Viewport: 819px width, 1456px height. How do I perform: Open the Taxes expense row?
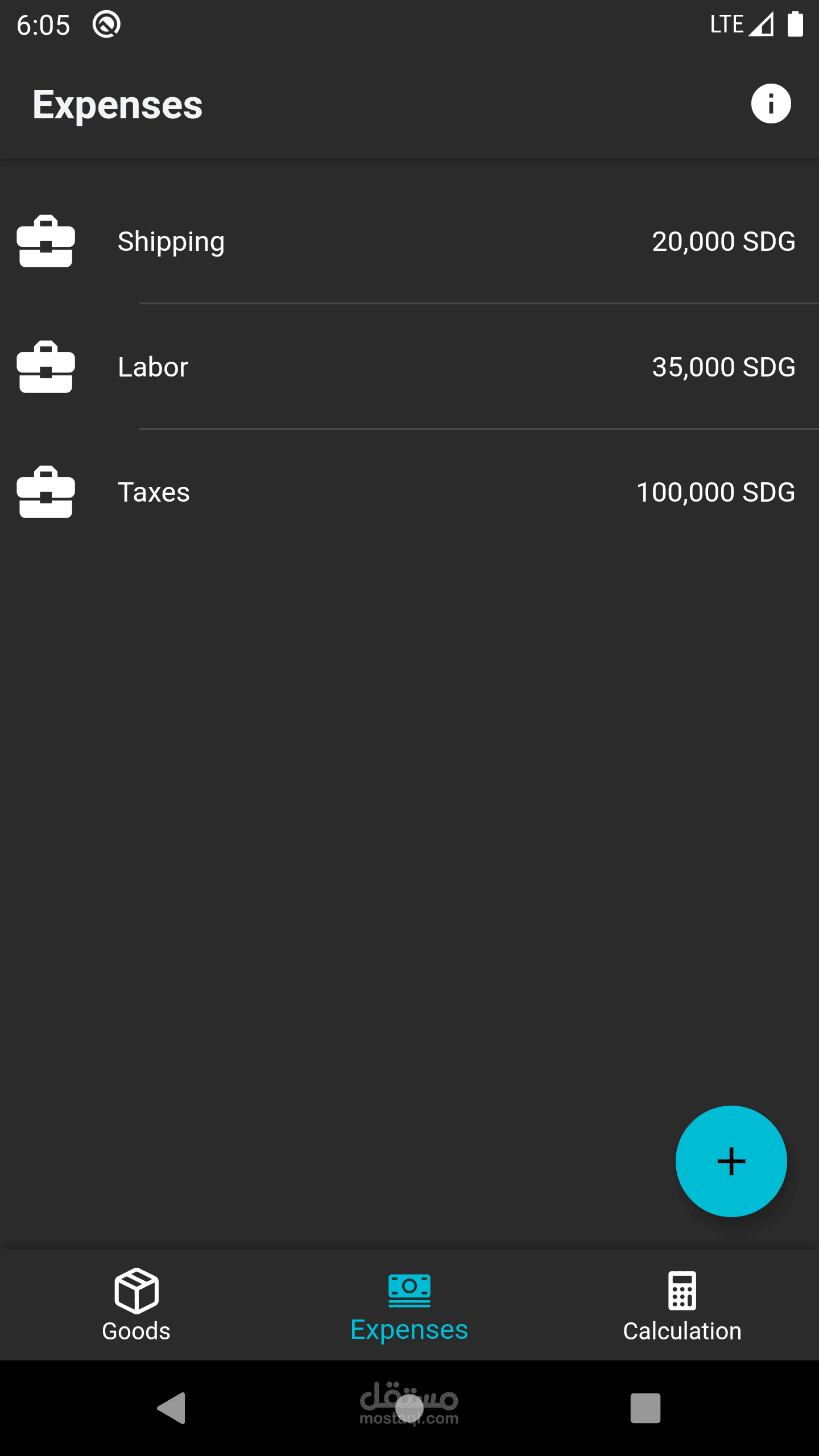(409, 492)
